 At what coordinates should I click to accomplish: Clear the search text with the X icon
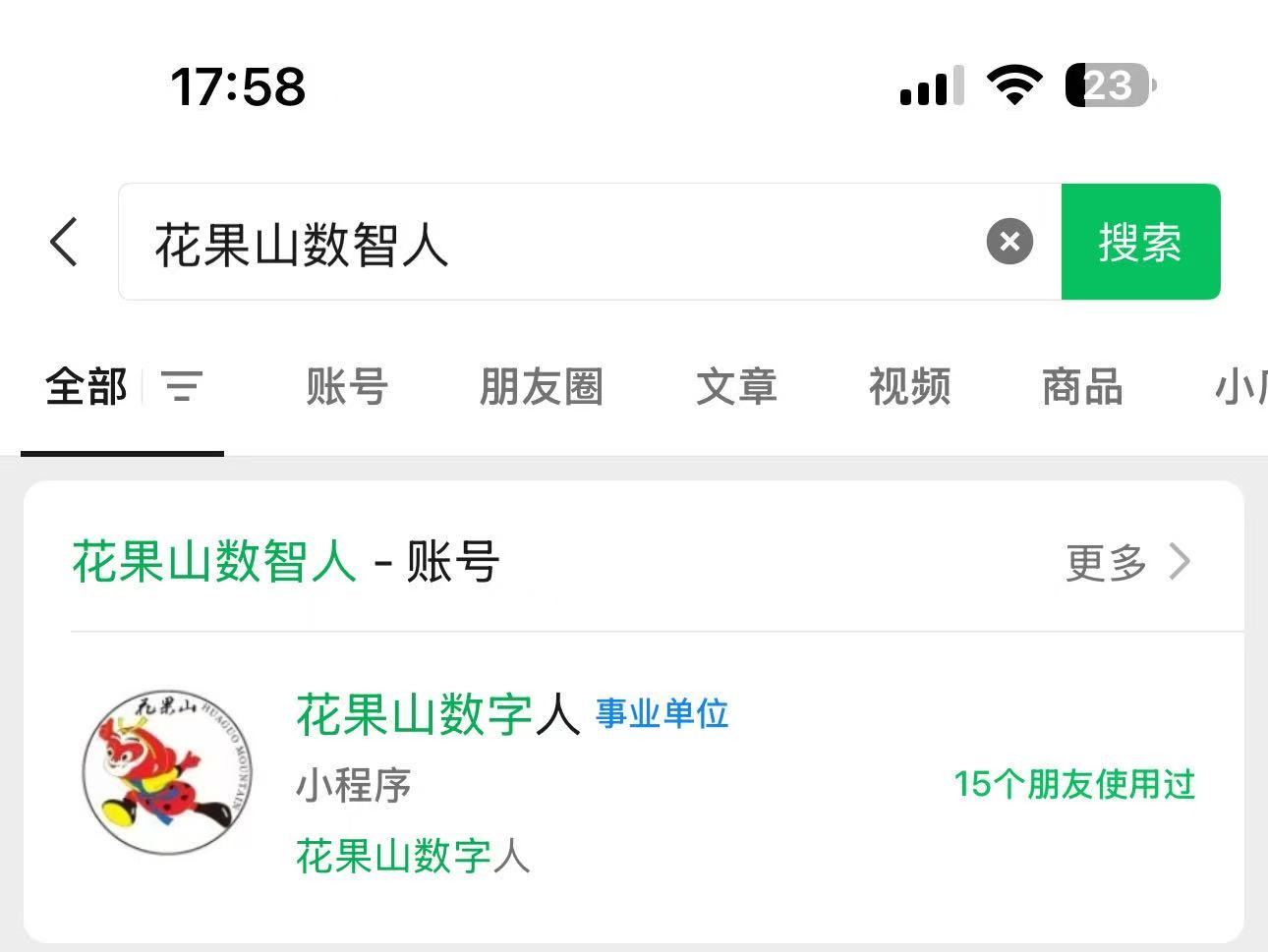[1009, 242]
